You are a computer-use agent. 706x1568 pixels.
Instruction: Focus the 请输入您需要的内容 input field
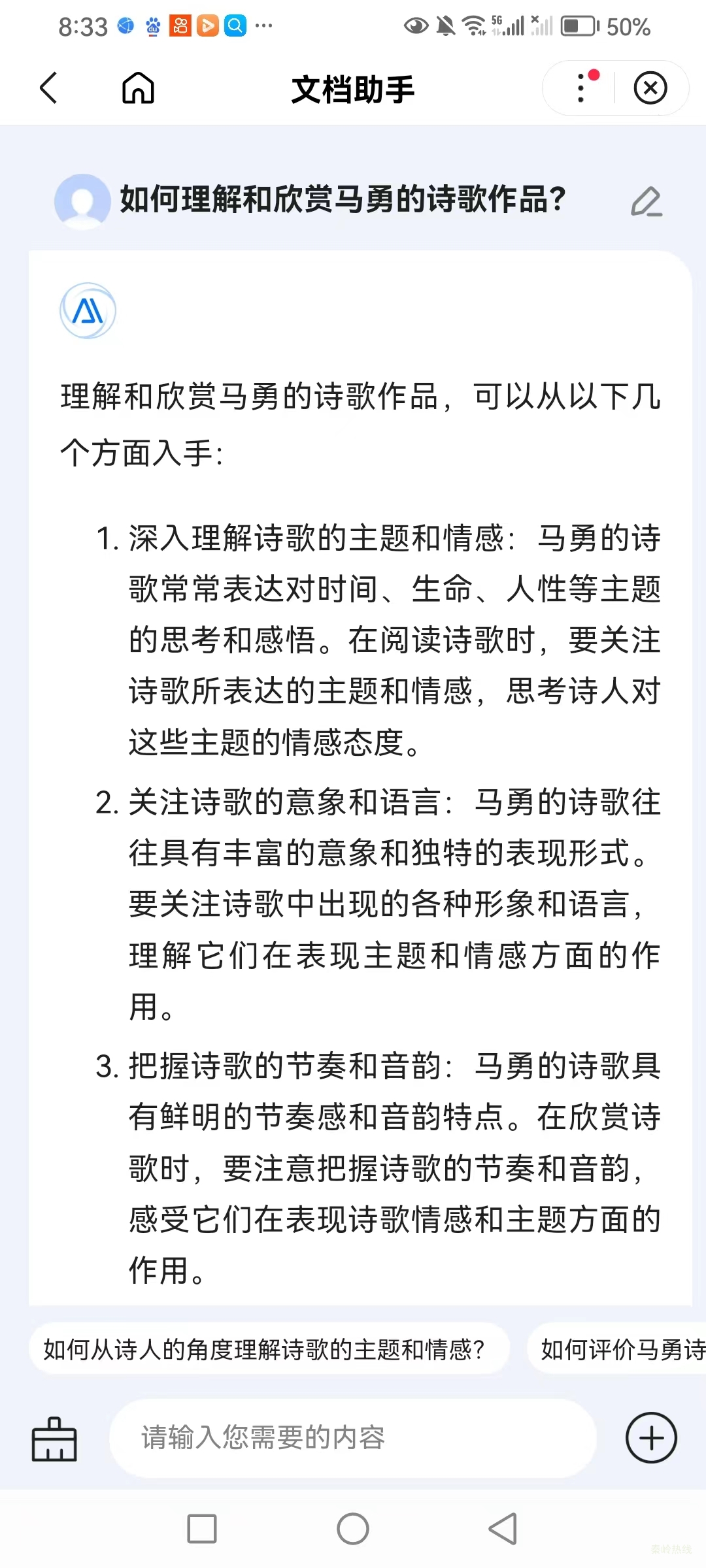353,1438
